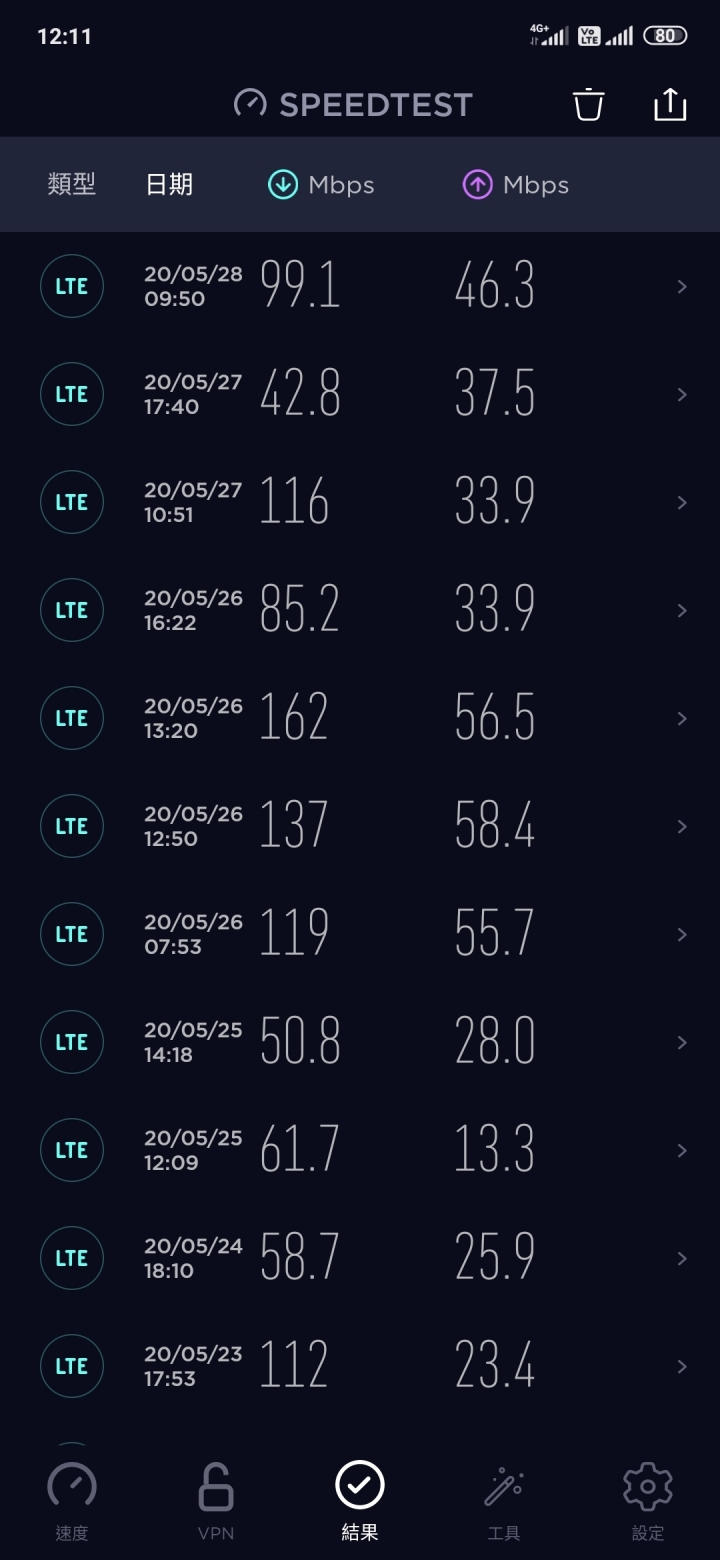Go to the VPN tab
The image size is (720, 1560).
[x=216, y=1501]
